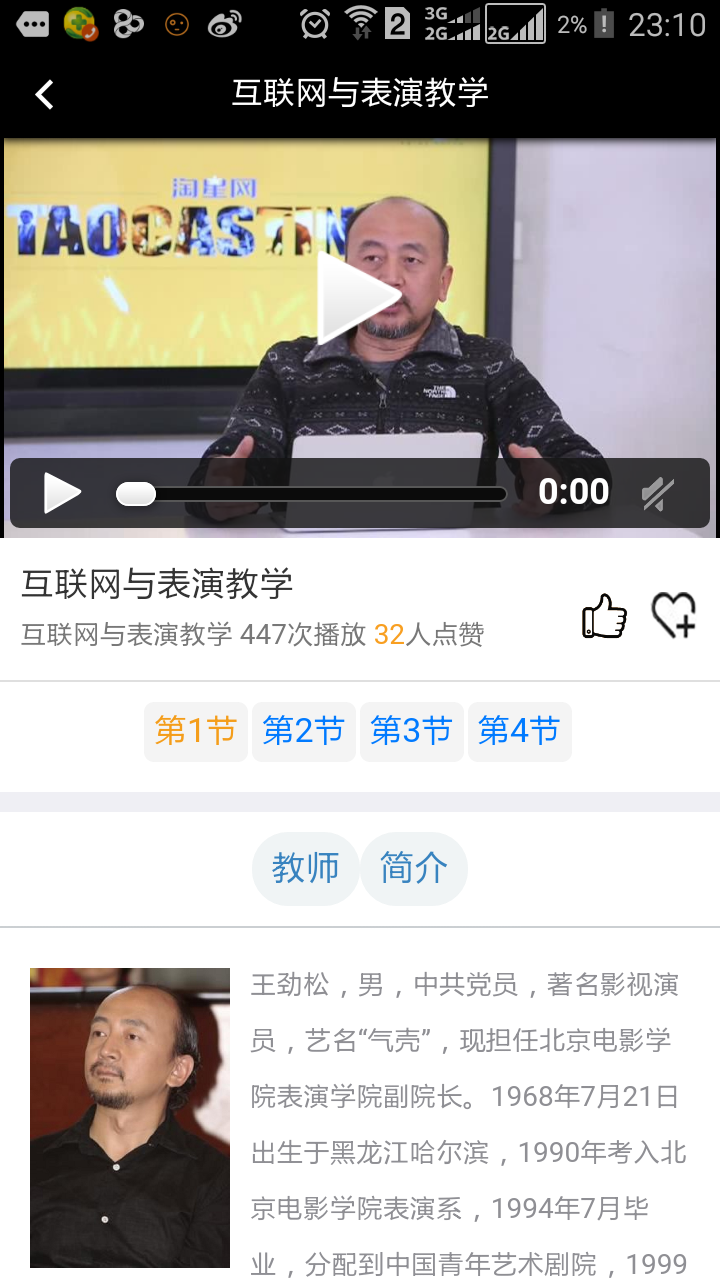Screen dimensions: 720x1280
Task: Tap the small play button in the control bar
Action: point(62,492)
